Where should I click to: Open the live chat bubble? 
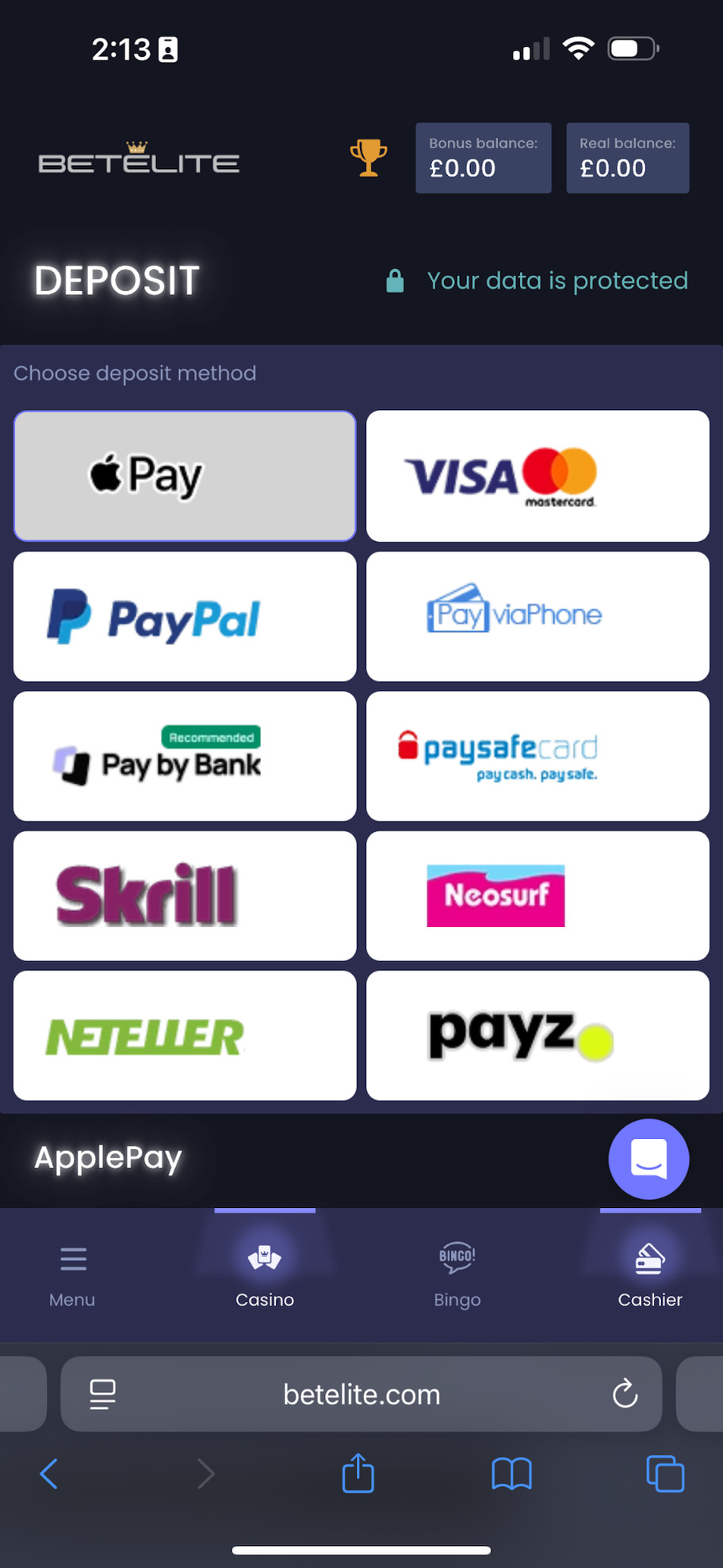click(x=648, y=1159)
